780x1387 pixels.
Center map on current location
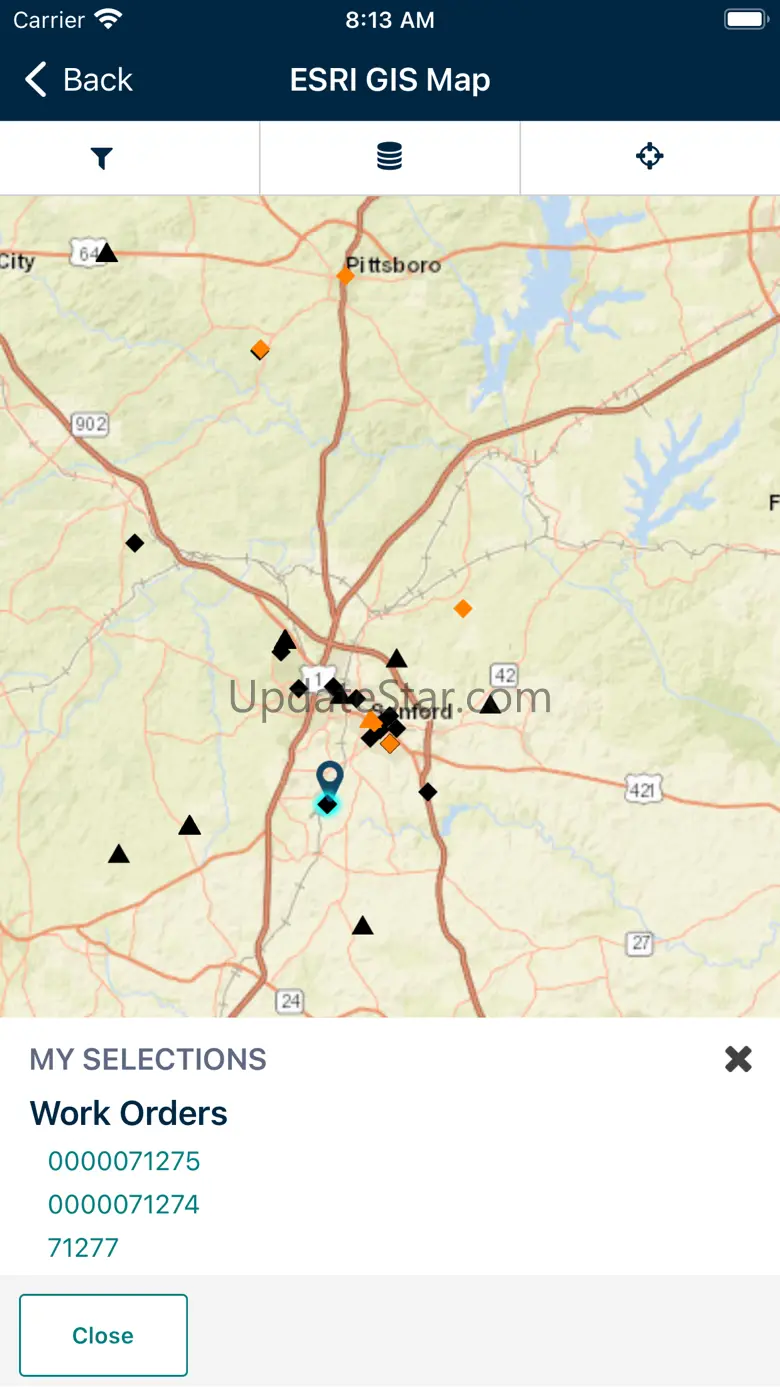point(649,157)
